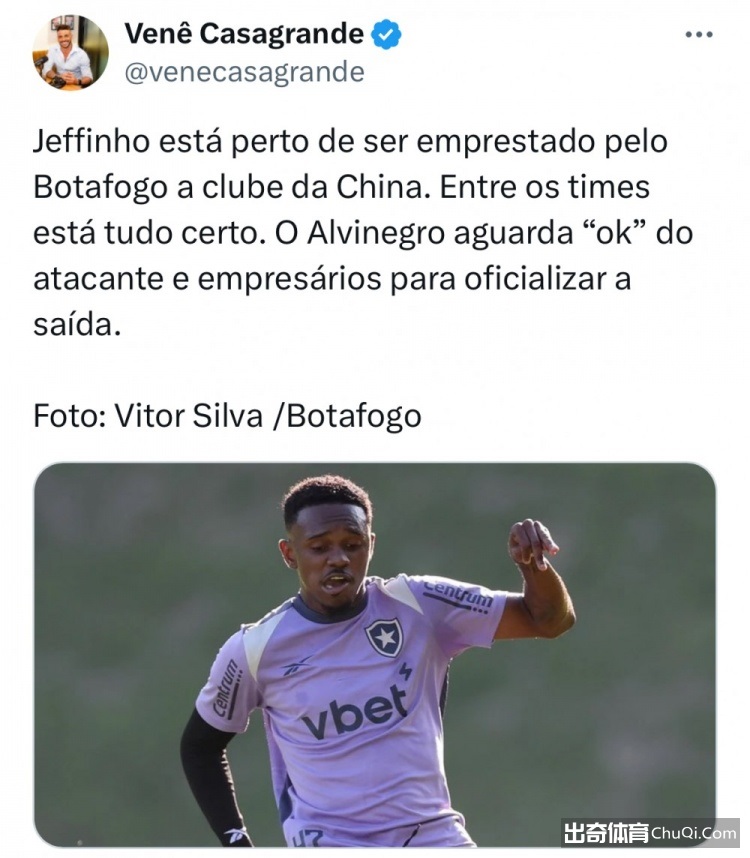Open the tweet's overflow menu
Screen dimensions: 750x858
[698, 34]
